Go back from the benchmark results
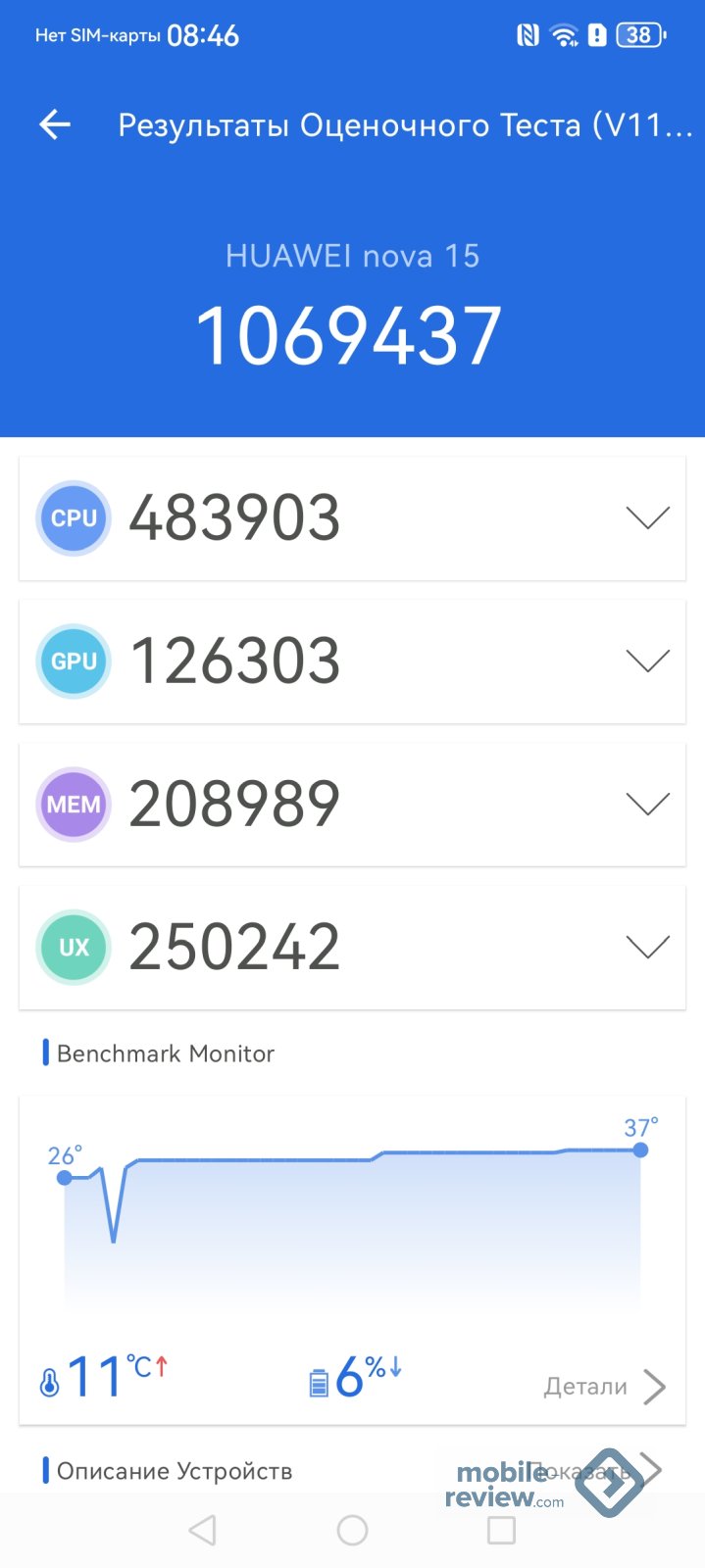The height and width of the screenshot is (1568, 705). pos(55,124)
